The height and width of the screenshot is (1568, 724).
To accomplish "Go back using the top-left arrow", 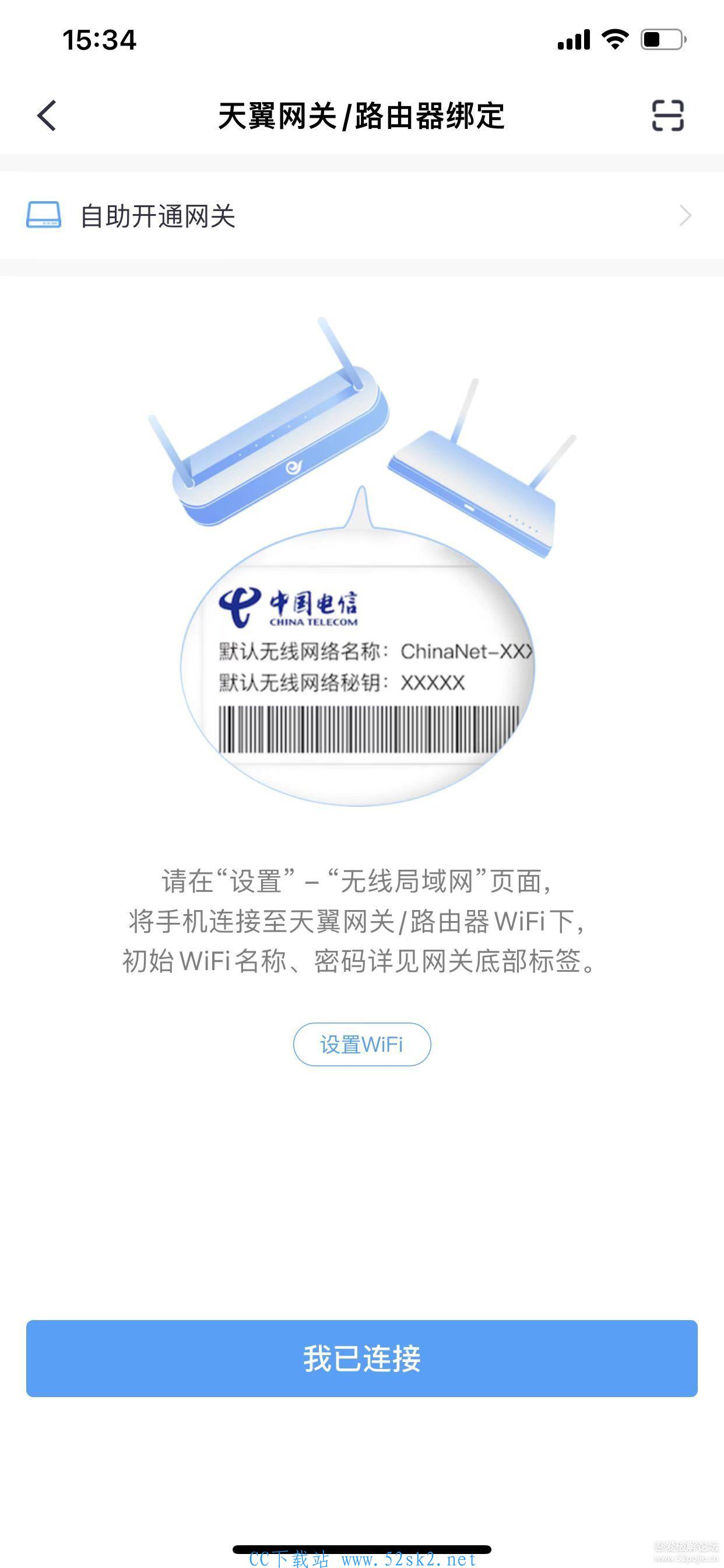I will [47, 116].
